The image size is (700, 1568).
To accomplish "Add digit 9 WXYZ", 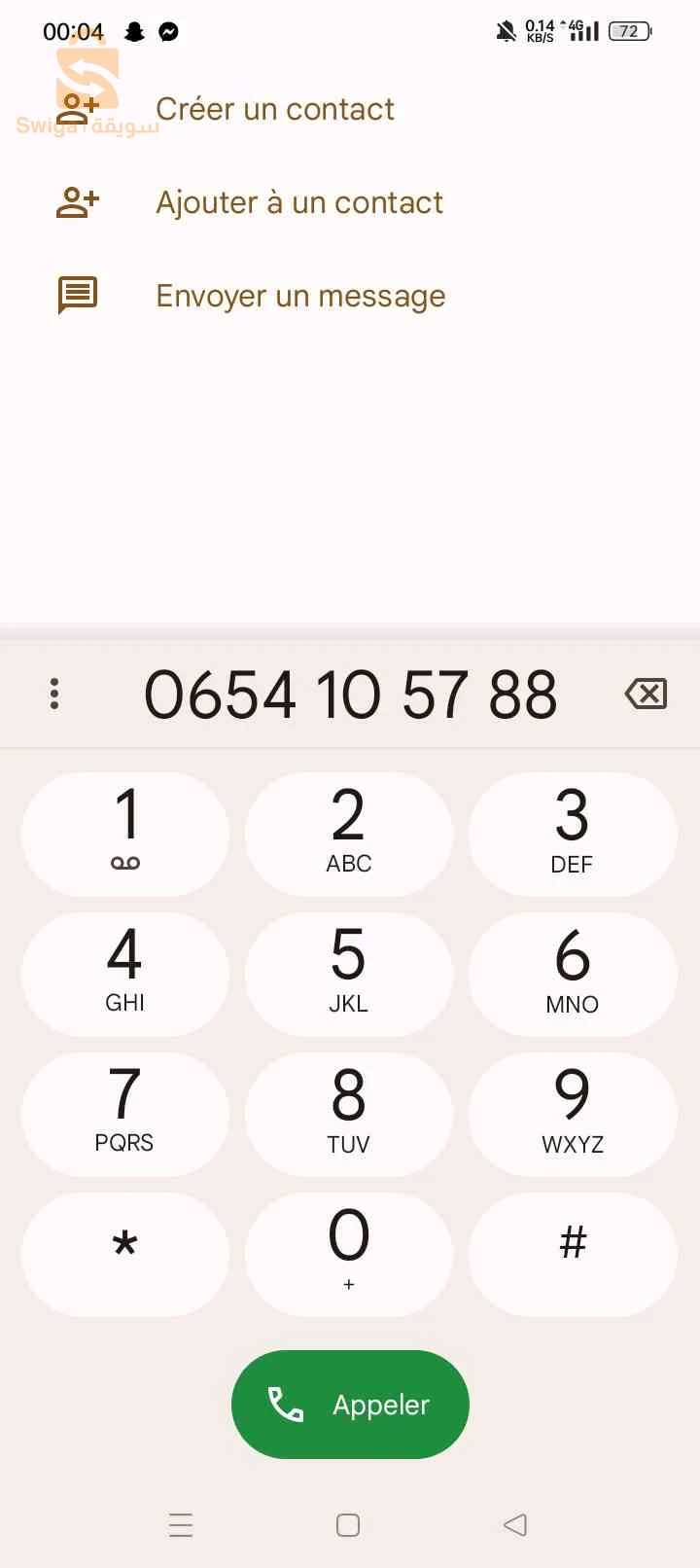I will 572,1114.
